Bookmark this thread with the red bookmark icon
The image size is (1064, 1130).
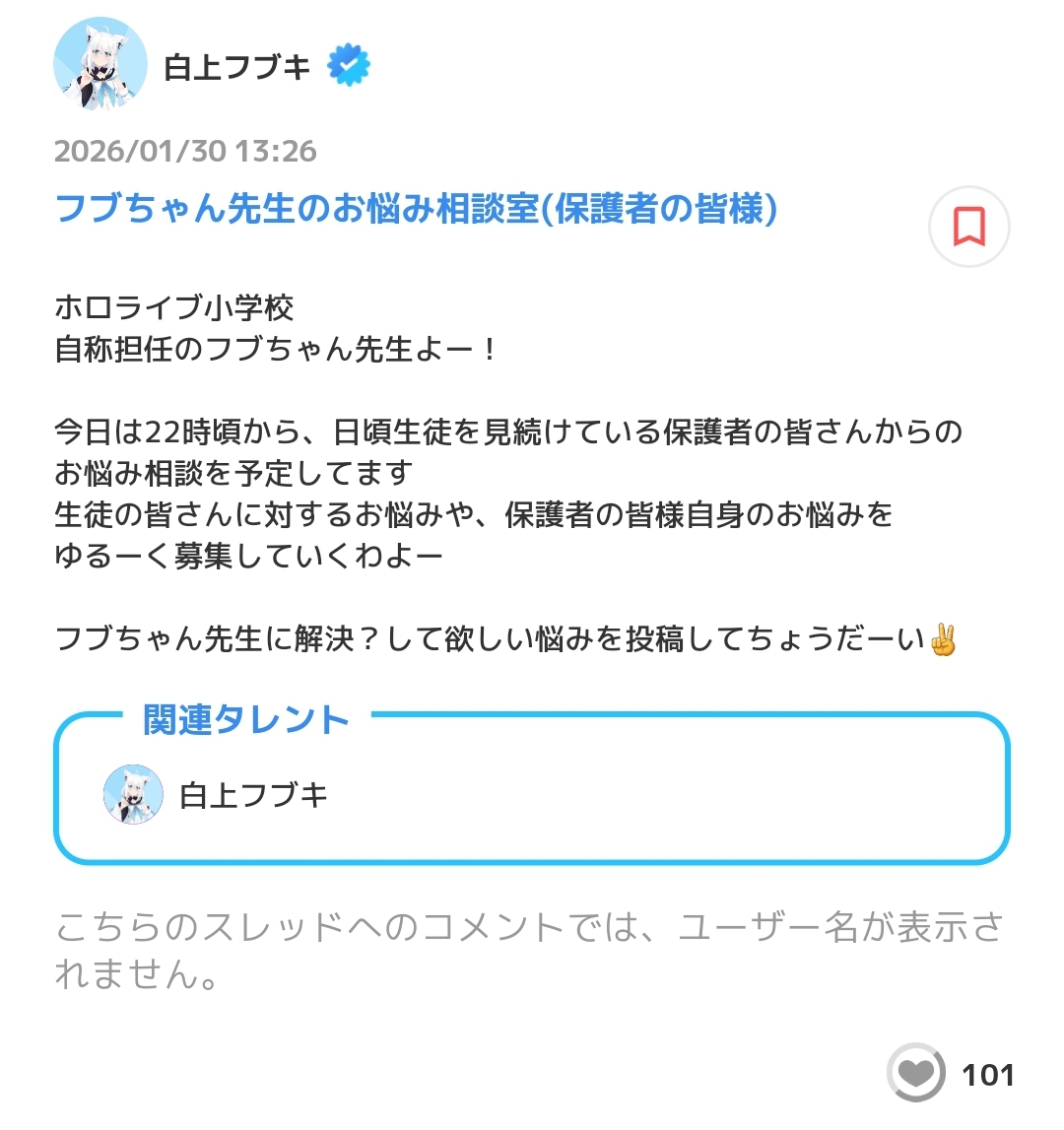(x=969, y=227)
